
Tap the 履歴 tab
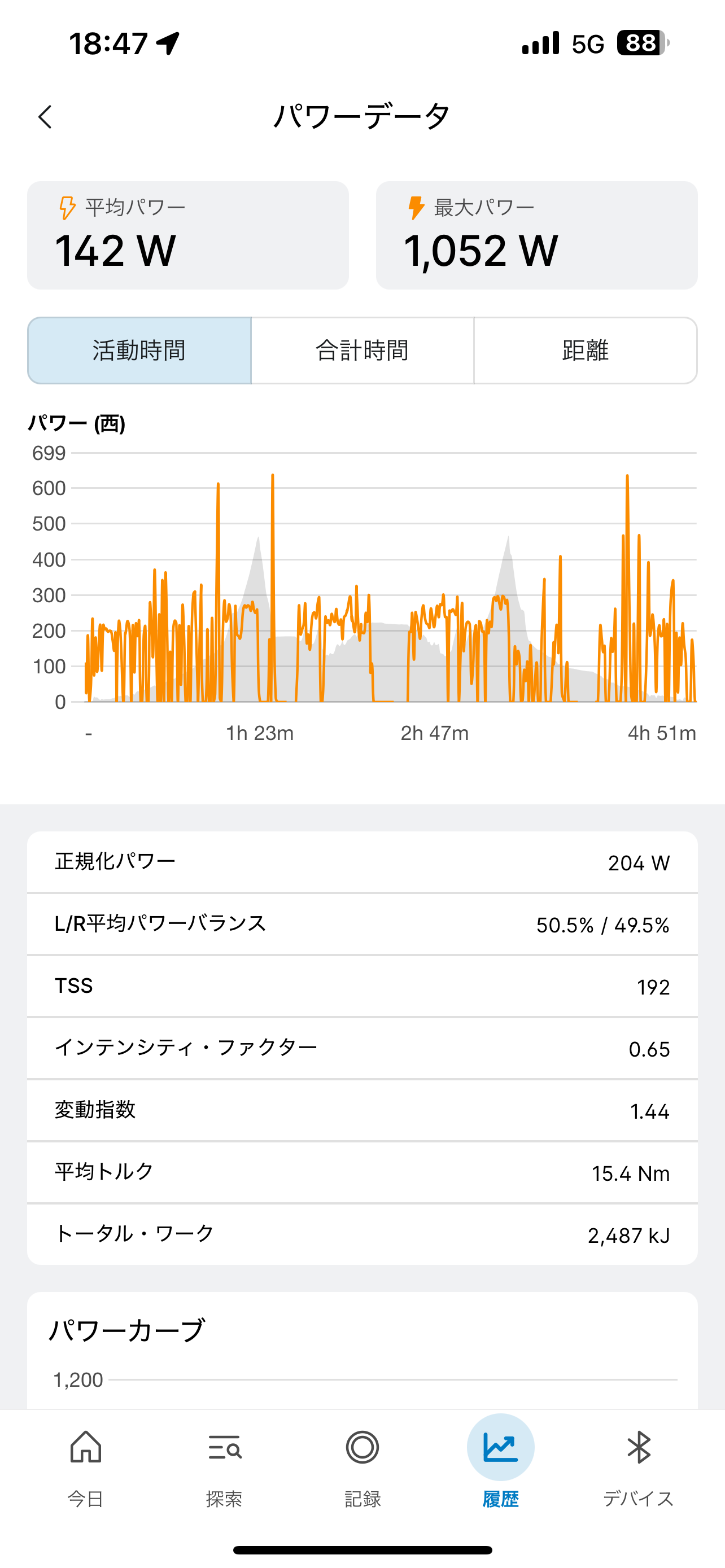pos(500,1468)
